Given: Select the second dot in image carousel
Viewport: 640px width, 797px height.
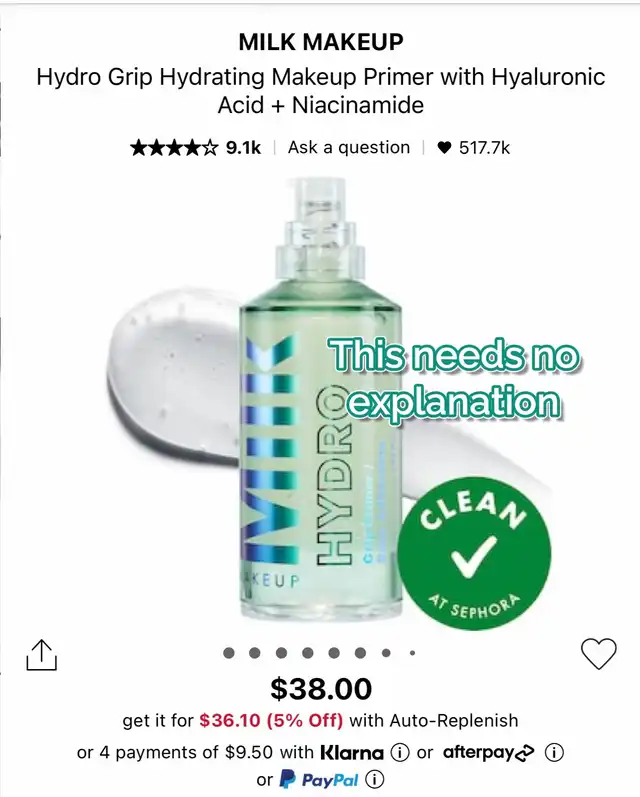Looking at the screenshot, I should [x=255, y=653].
